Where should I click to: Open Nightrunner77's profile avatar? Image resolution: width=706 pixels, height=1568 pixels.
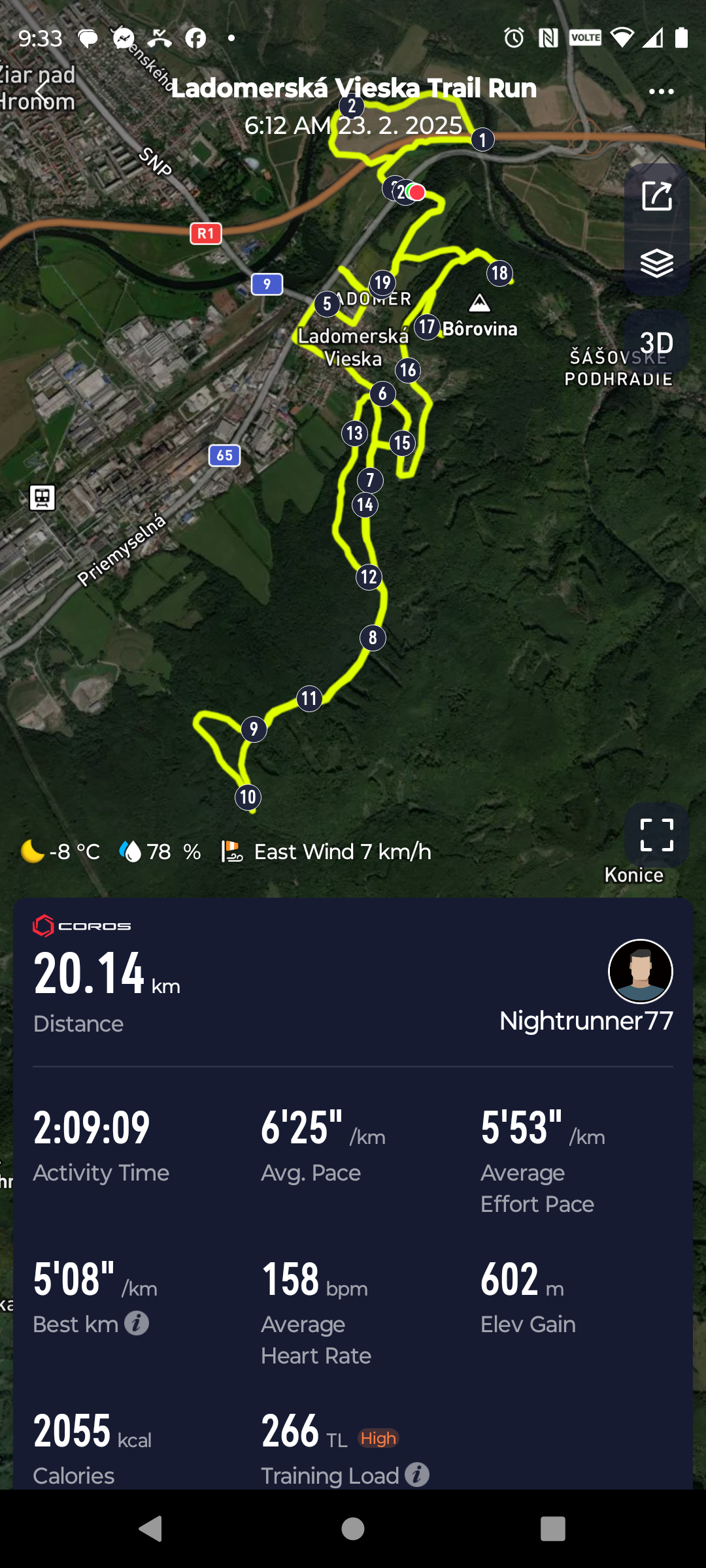[x=641, y=971]
